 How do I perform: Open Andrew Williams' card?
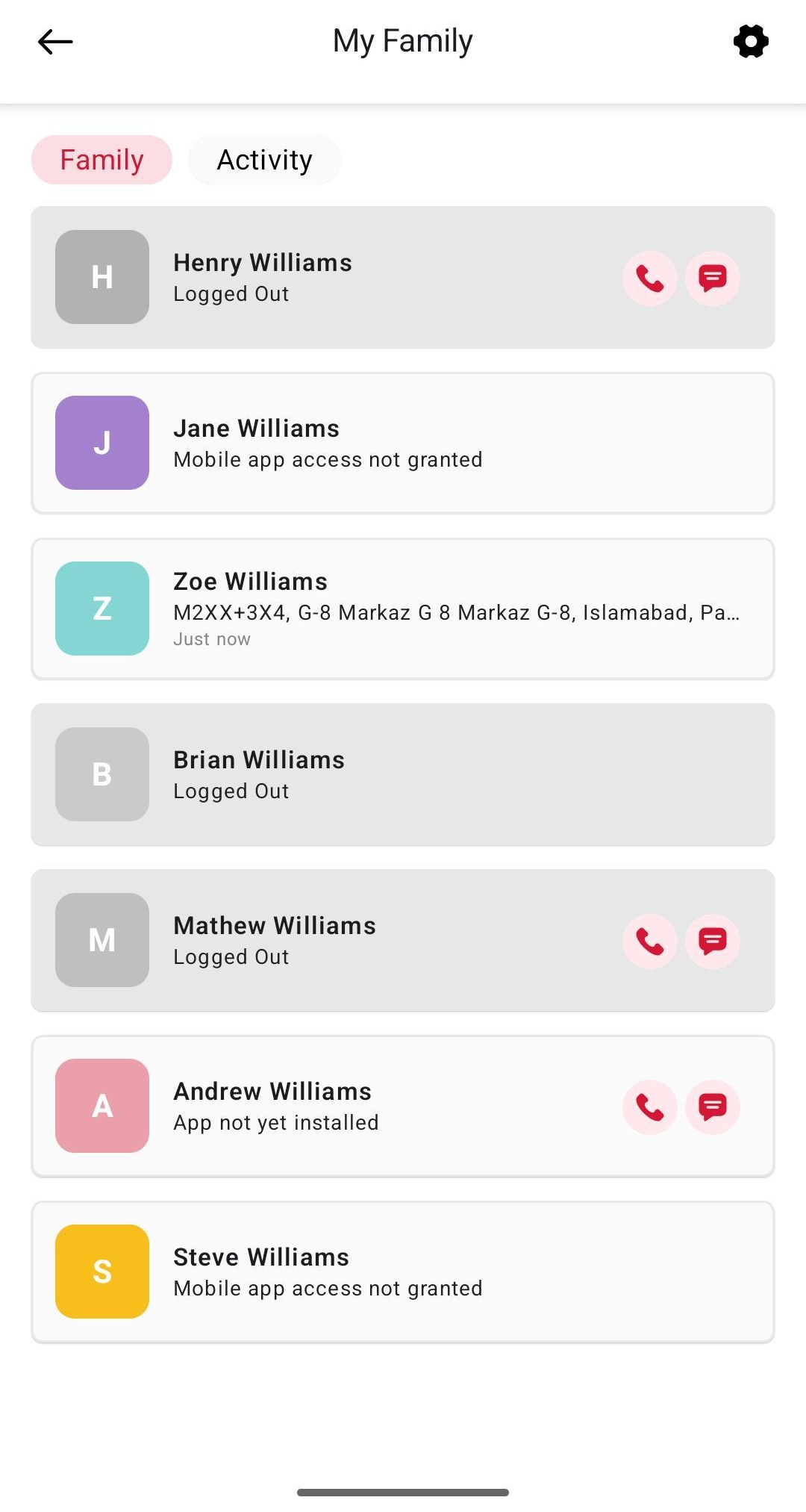click(373, 1107)
